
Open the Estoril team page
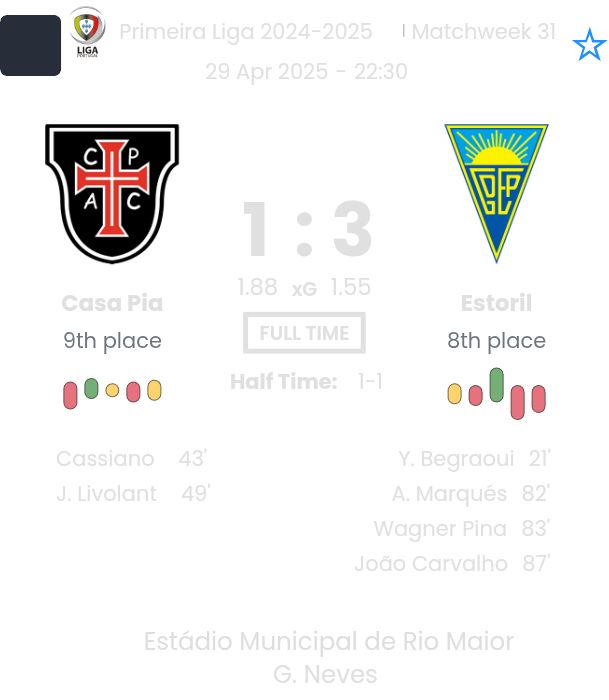tap(496, 303)
